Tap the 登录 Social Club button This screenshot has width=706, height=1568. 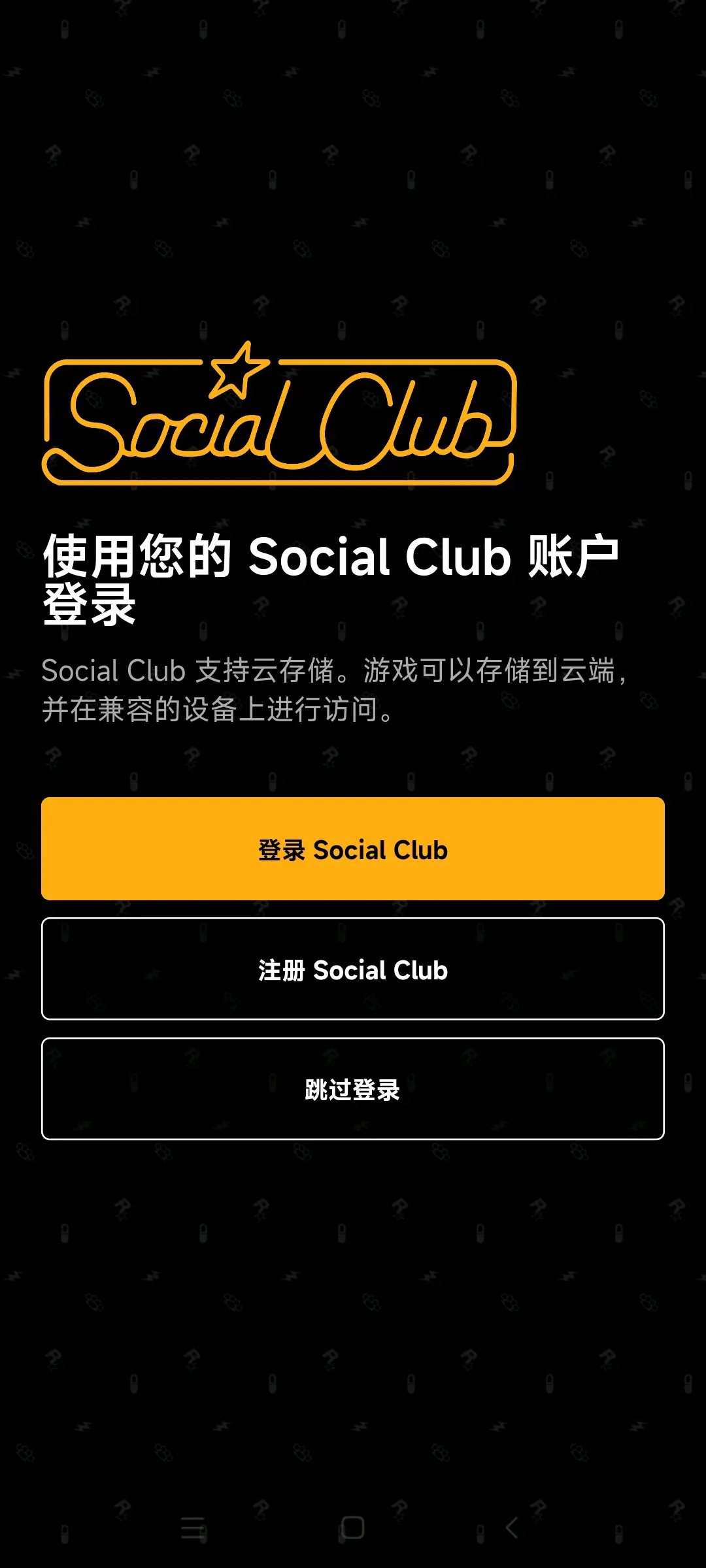click(353, 849)
